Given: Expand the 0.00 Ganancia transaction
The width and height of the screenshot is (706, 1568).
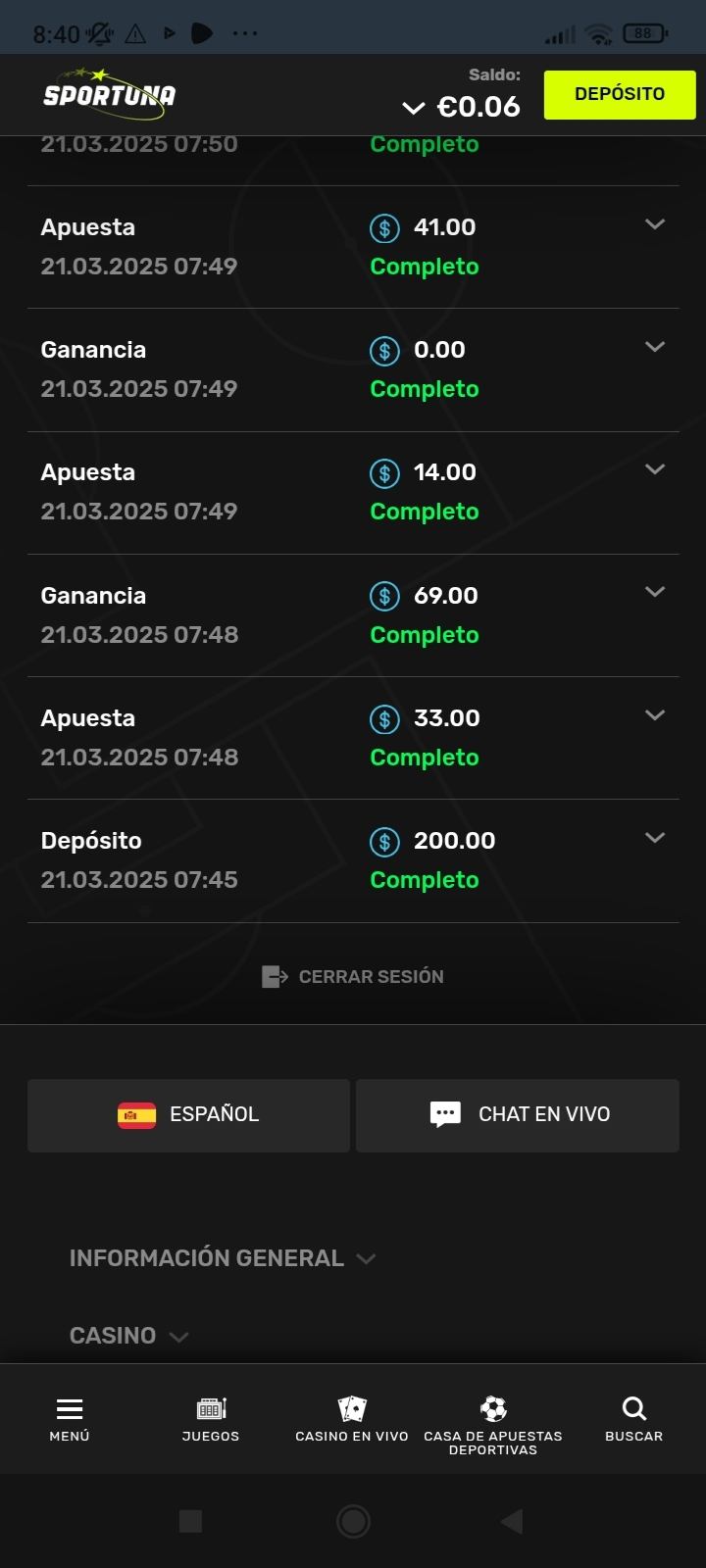Looking at the screenshot, I should pos(655,348).
